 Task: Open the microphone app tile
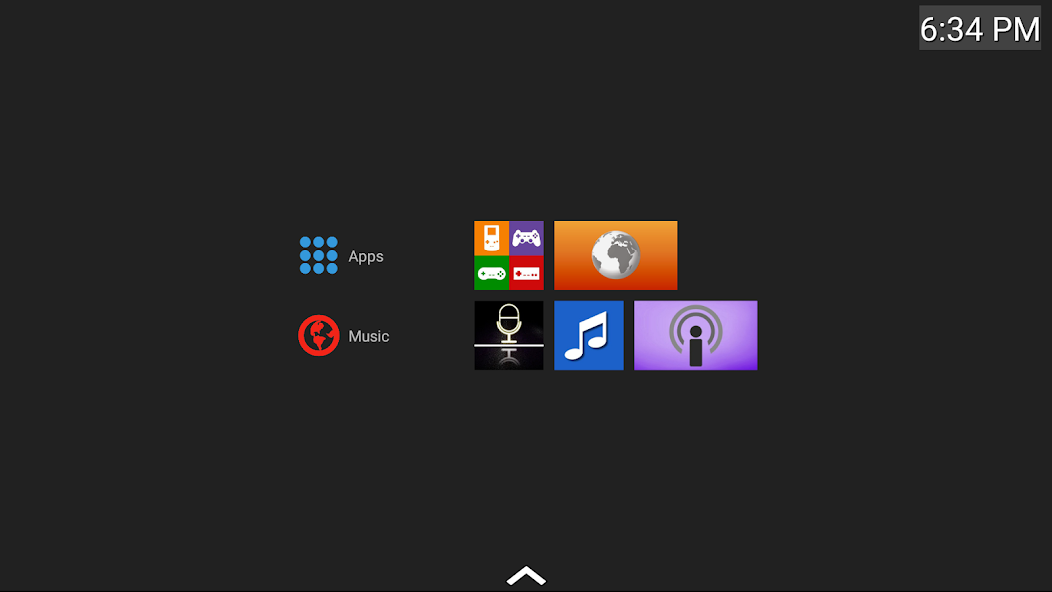(x=508, y=336)
